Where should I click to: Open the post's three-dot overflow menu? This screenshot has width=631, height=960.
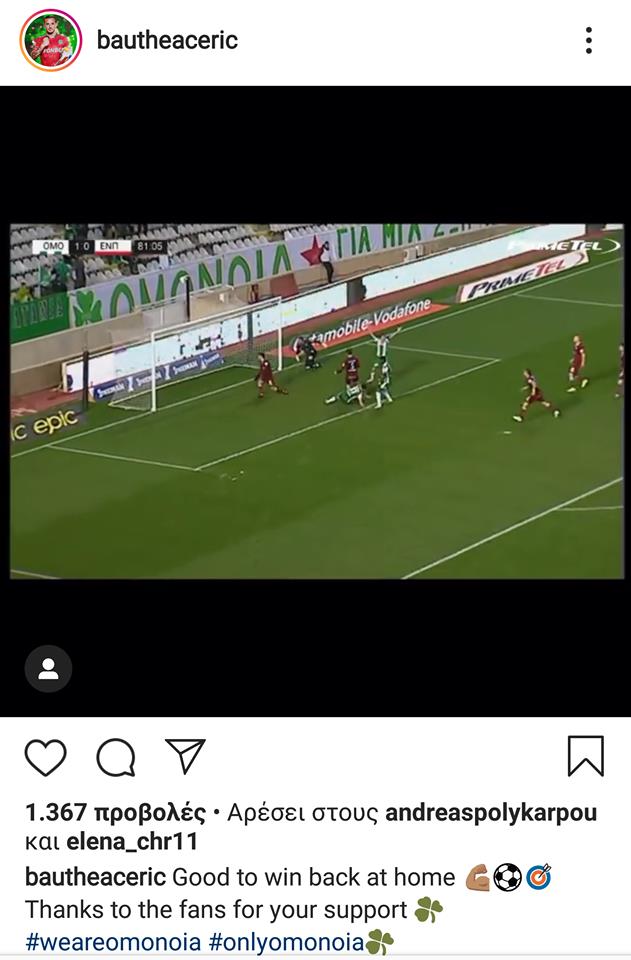pos(589,41)
